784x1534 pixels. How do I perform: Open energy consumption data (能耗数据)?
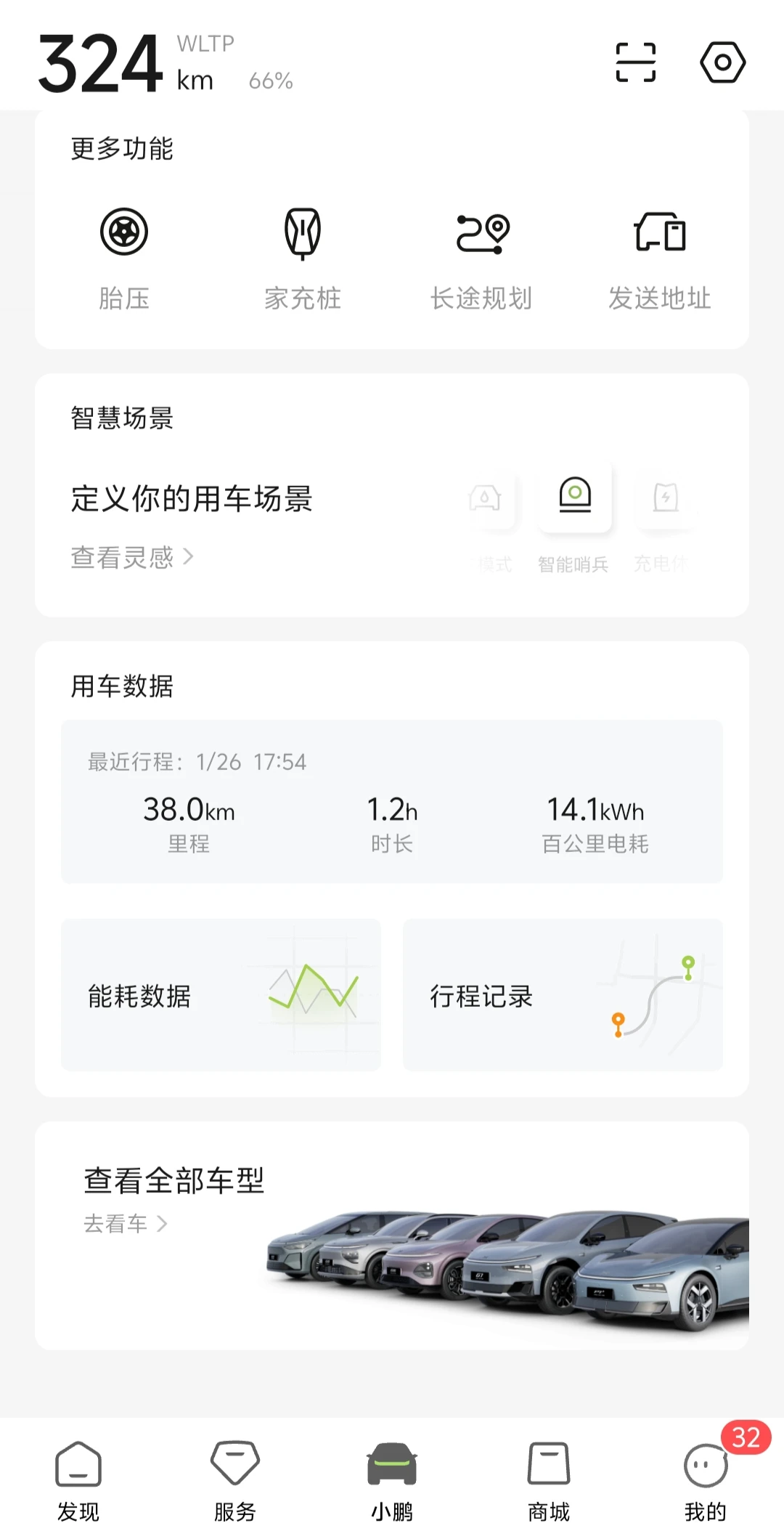tap(221, 995)
